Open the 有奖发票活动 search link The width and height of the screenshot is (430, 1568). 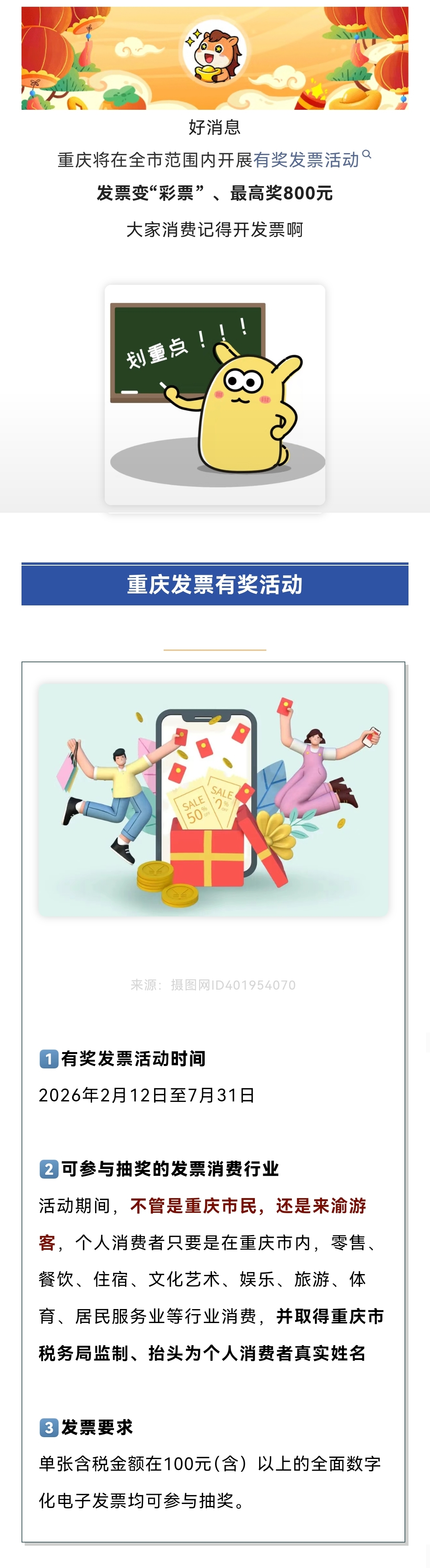pos(307,160)
